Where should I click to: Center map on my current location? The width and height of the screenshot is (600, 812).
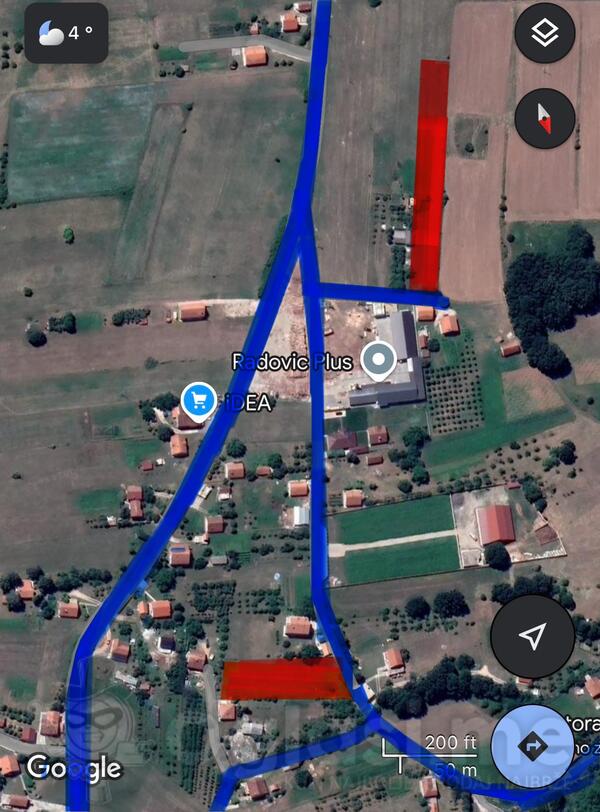pyautogui.click(x=532, y=637)
